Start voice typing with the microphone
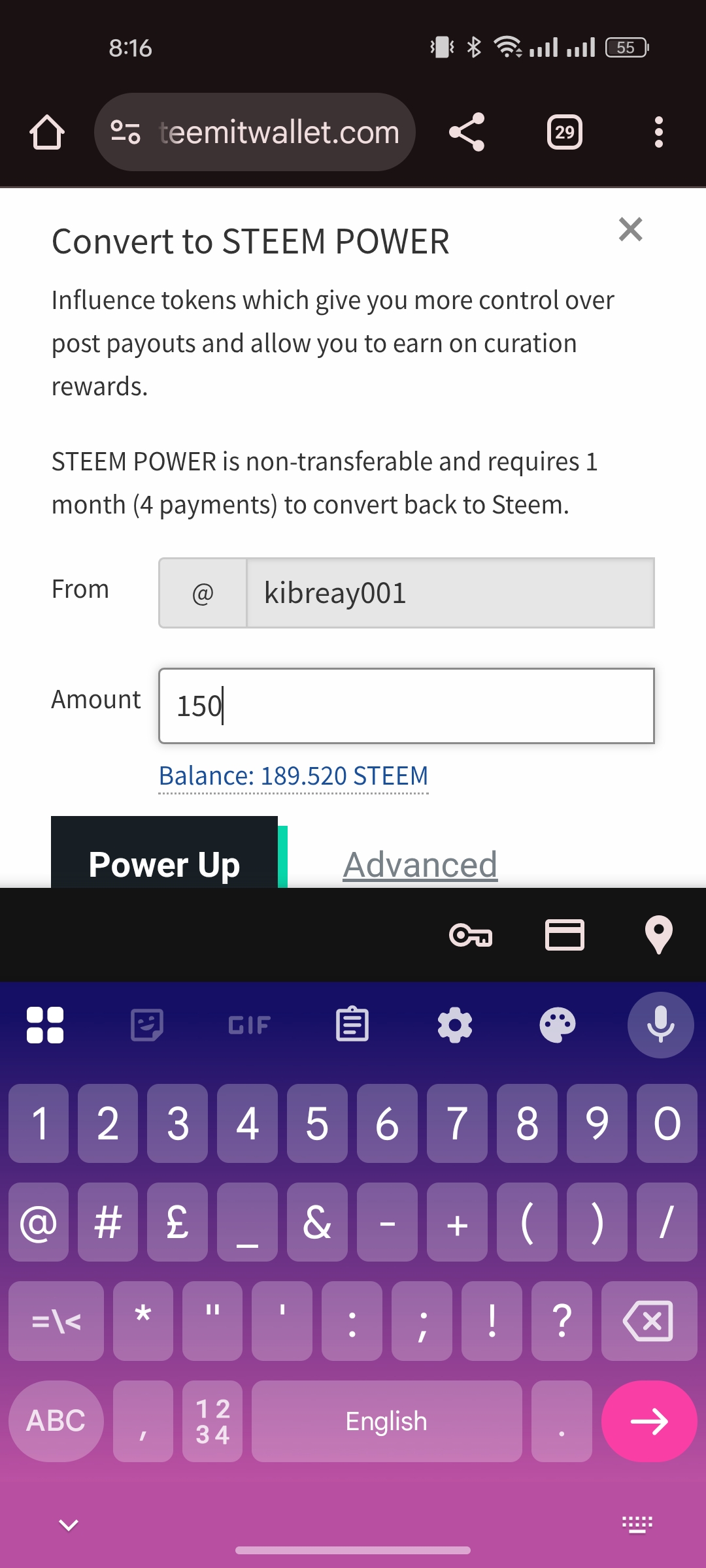 click(660, 1024)
